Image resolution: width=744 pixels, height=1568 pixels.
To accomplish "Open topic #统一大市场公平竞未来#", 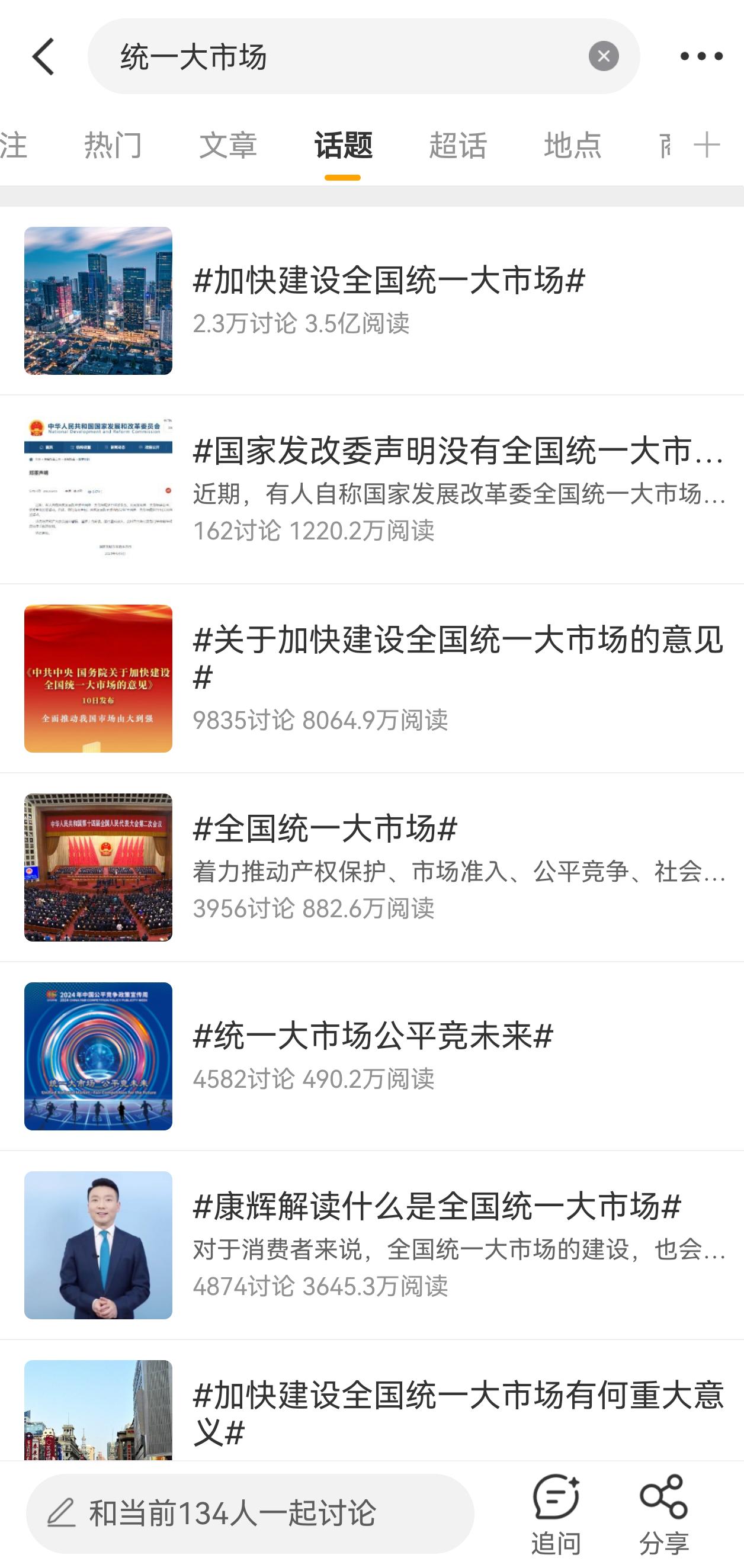I will click(372, 1056).
